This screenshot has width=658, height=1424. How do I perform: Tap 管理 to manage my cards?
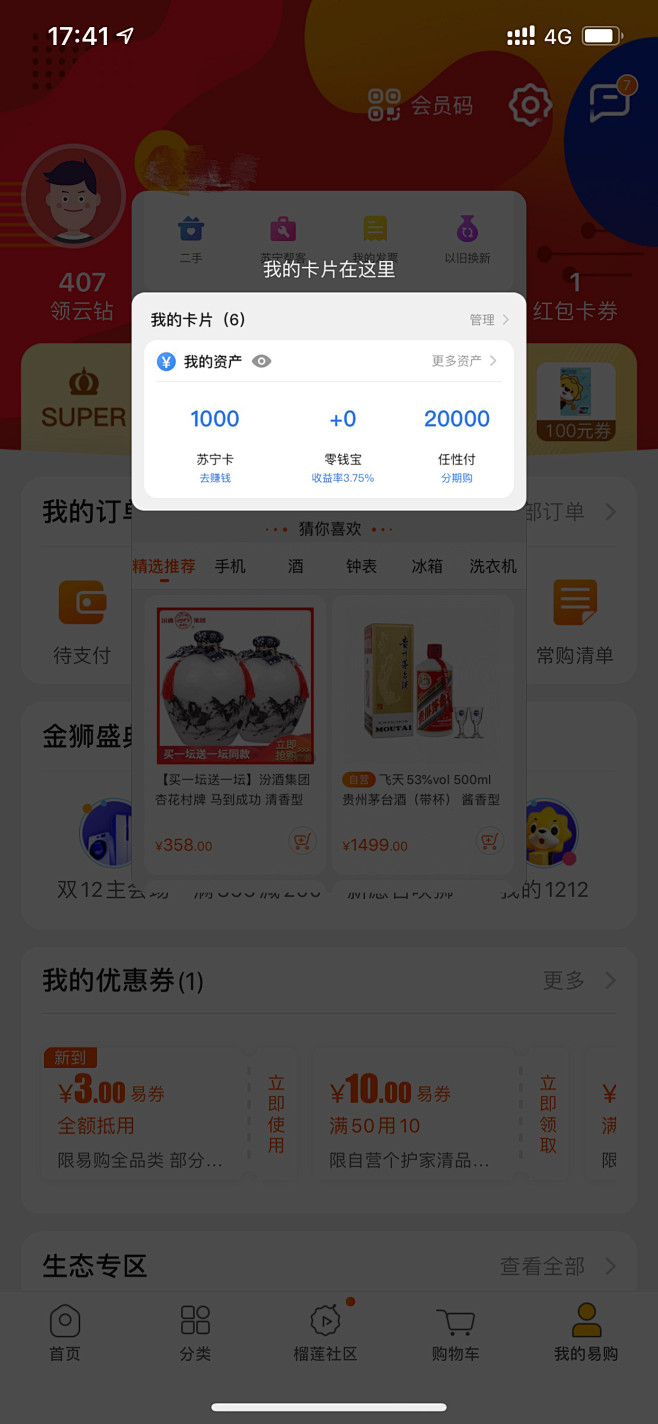pyautogui.click(x=490, y=320)
